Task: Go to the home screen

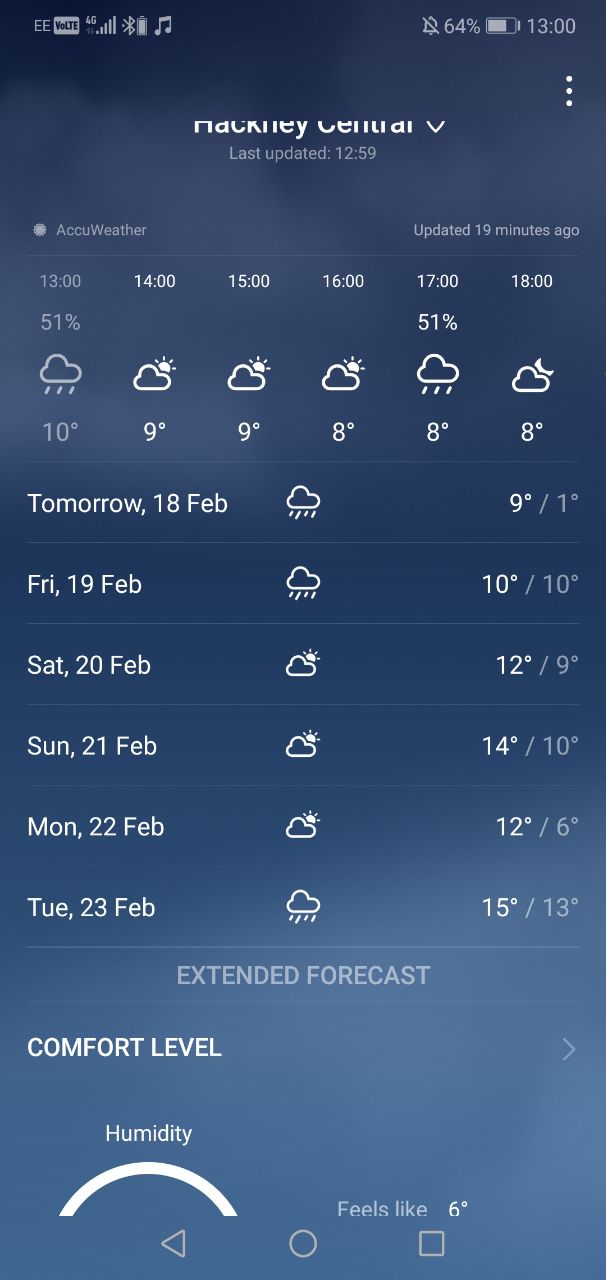Action: point(303,1243)
